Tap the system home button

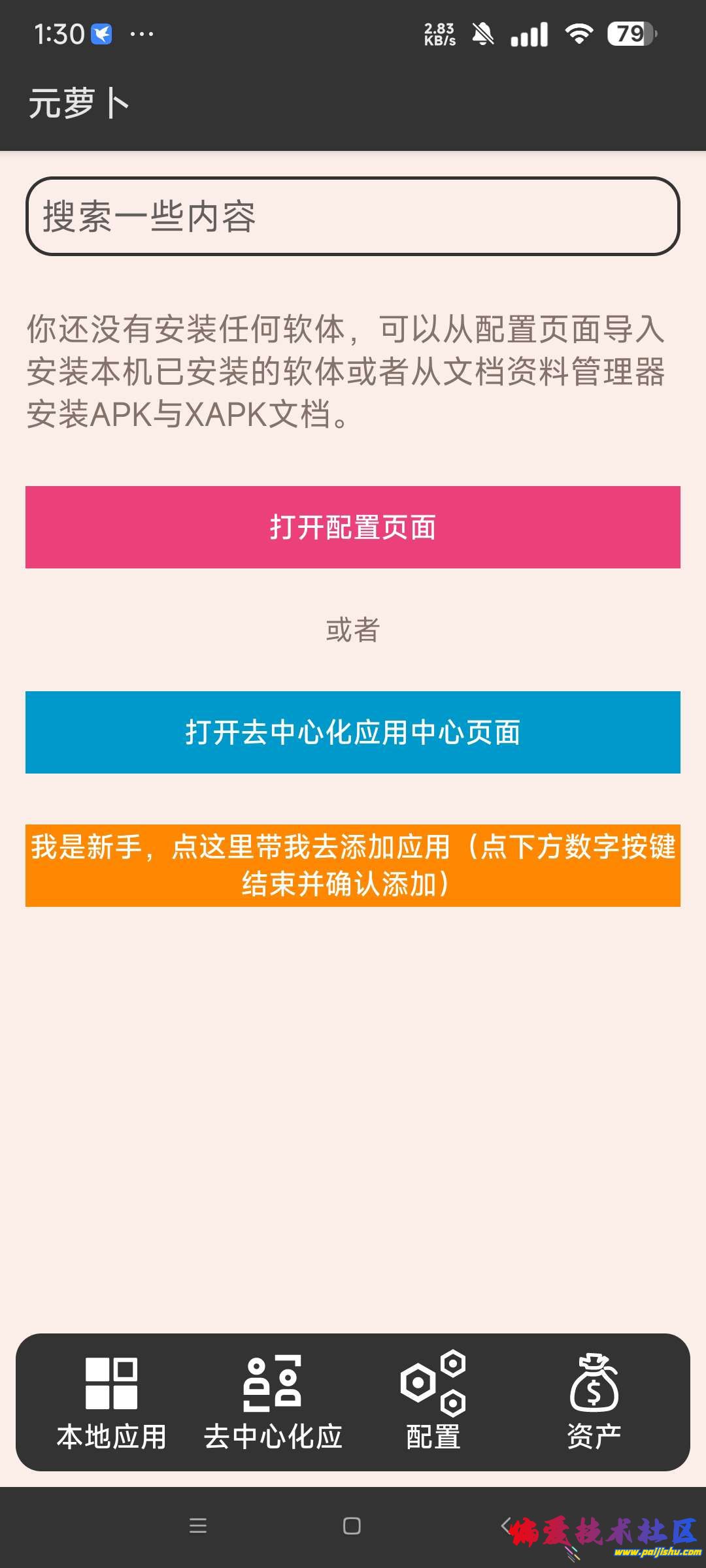coord(352,1526)
